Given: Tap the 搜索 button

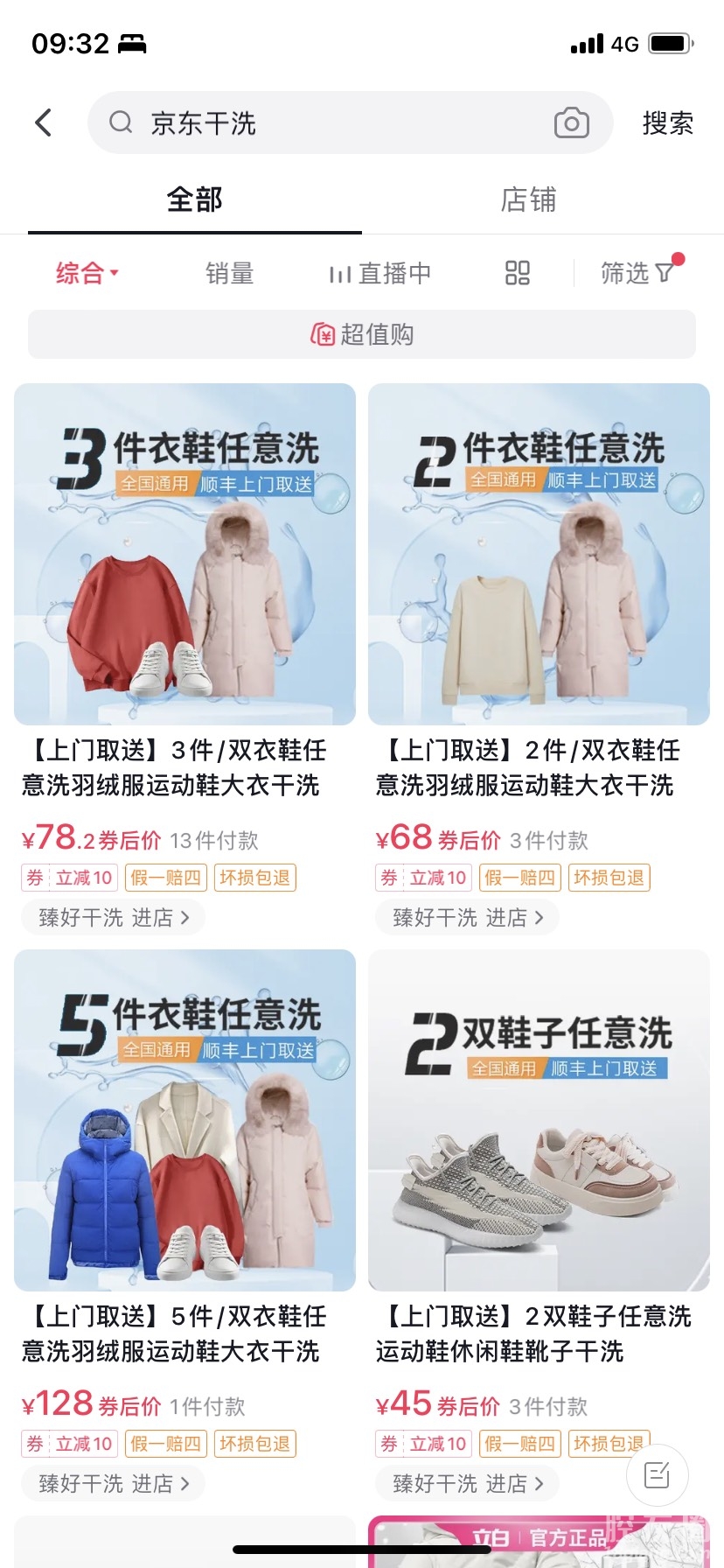Looking at the screenshot, I should (667, 122).
